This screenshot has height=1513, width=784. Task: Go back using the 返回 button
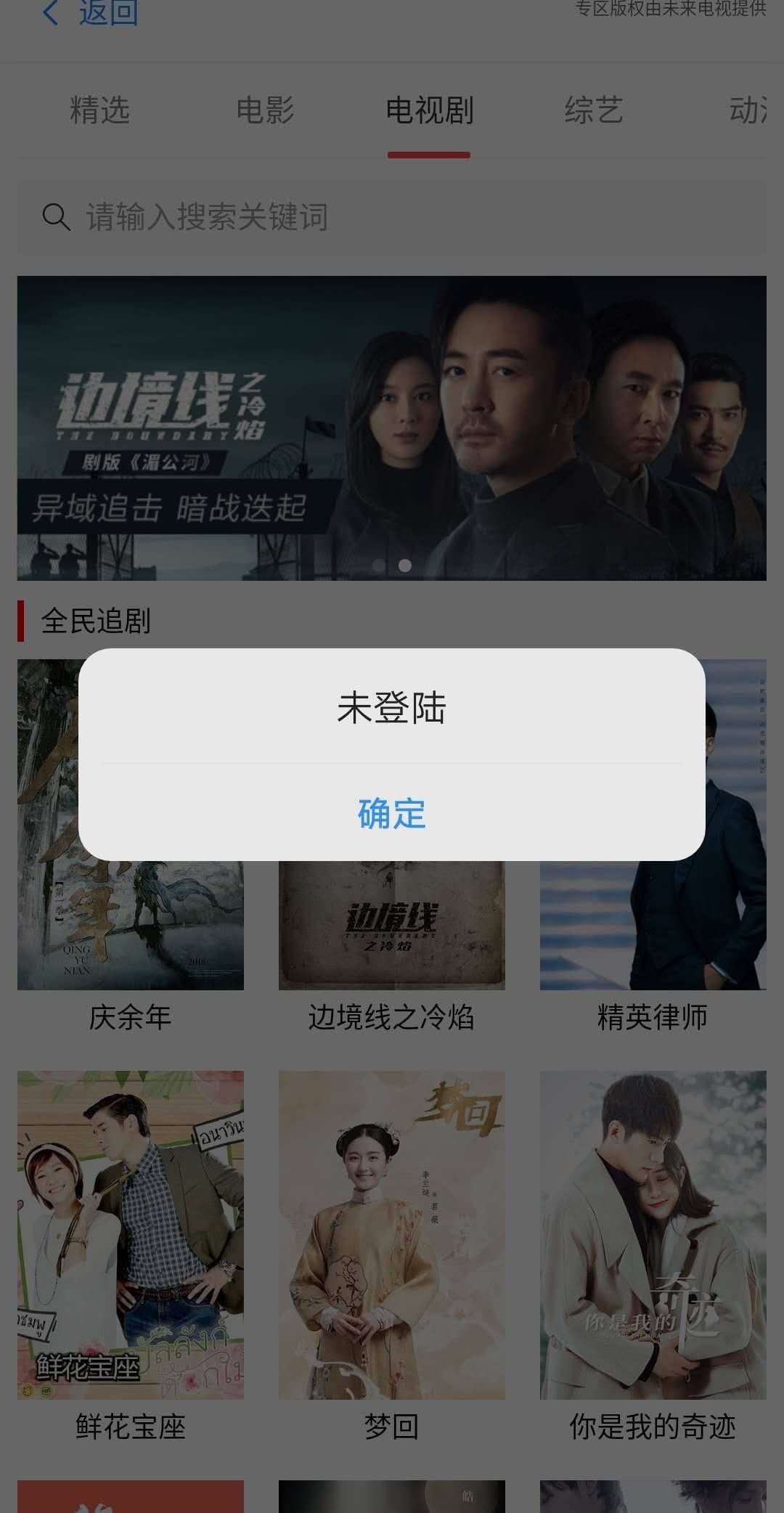coord(91,13)
